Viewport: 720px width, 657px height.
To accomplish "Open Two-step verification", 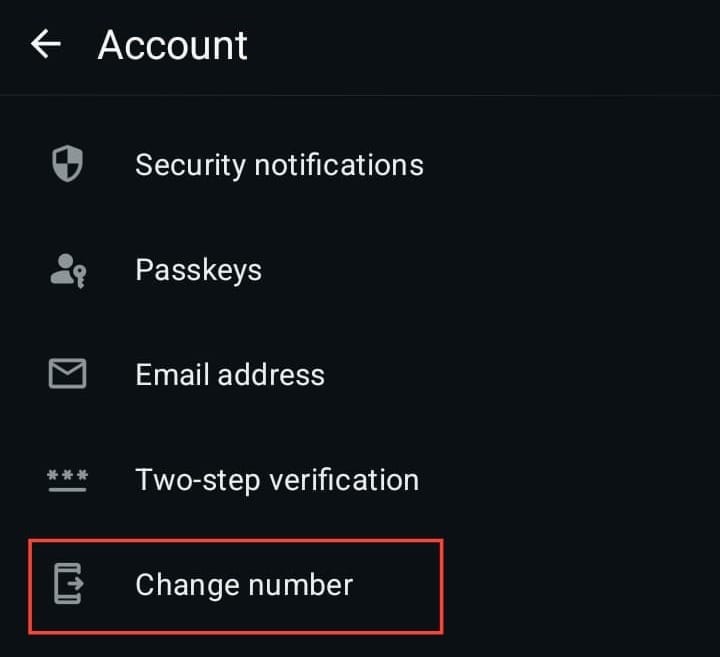I will 360,480.
